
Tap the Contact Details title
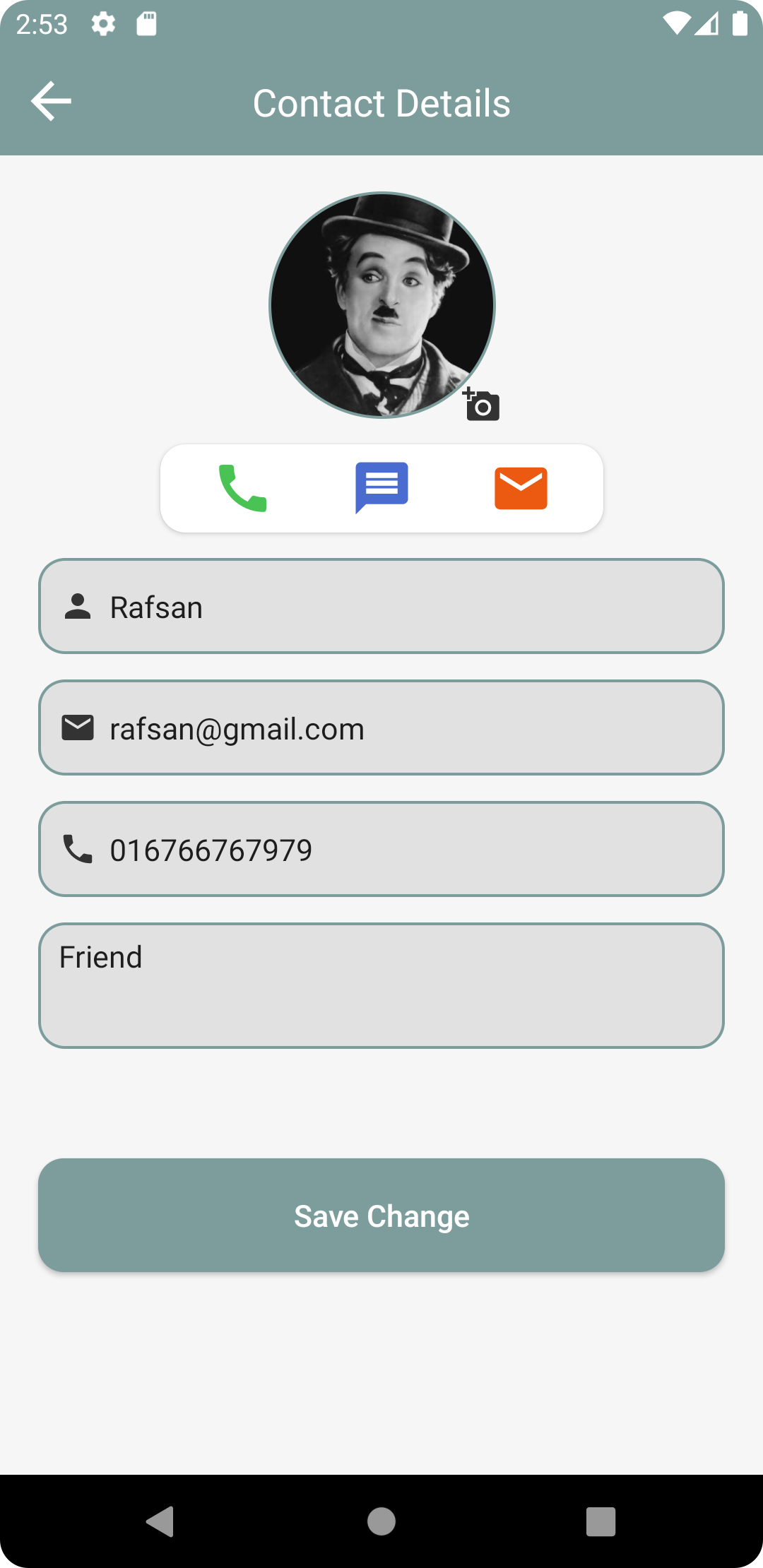[x=381, y=103]
